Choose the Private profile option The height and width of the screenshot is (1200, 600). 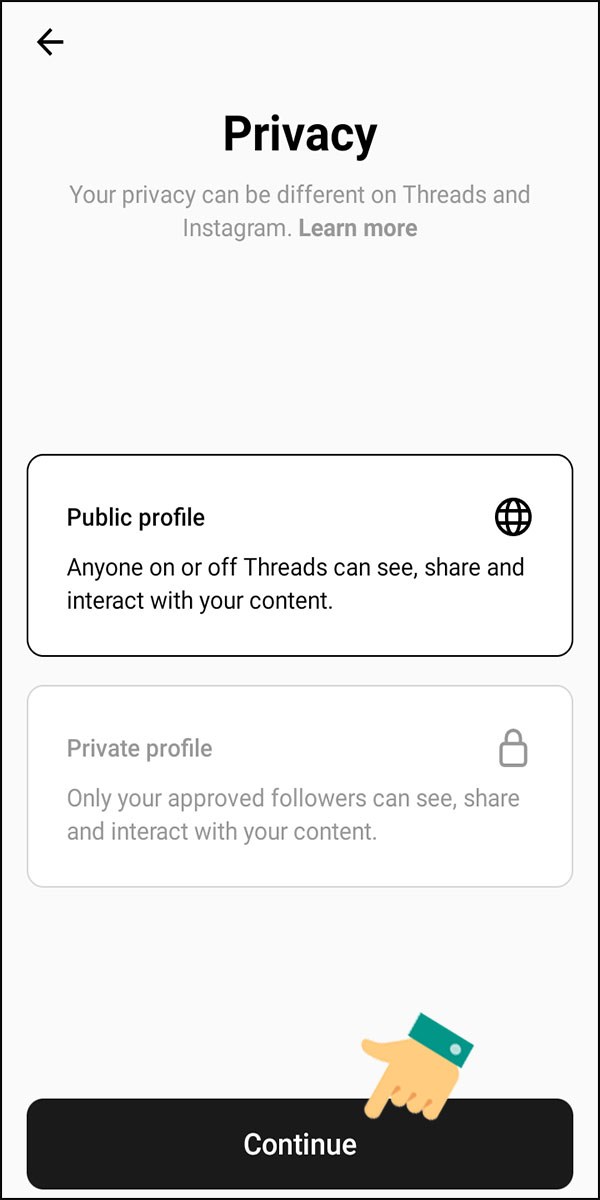(x=300, y=786)
